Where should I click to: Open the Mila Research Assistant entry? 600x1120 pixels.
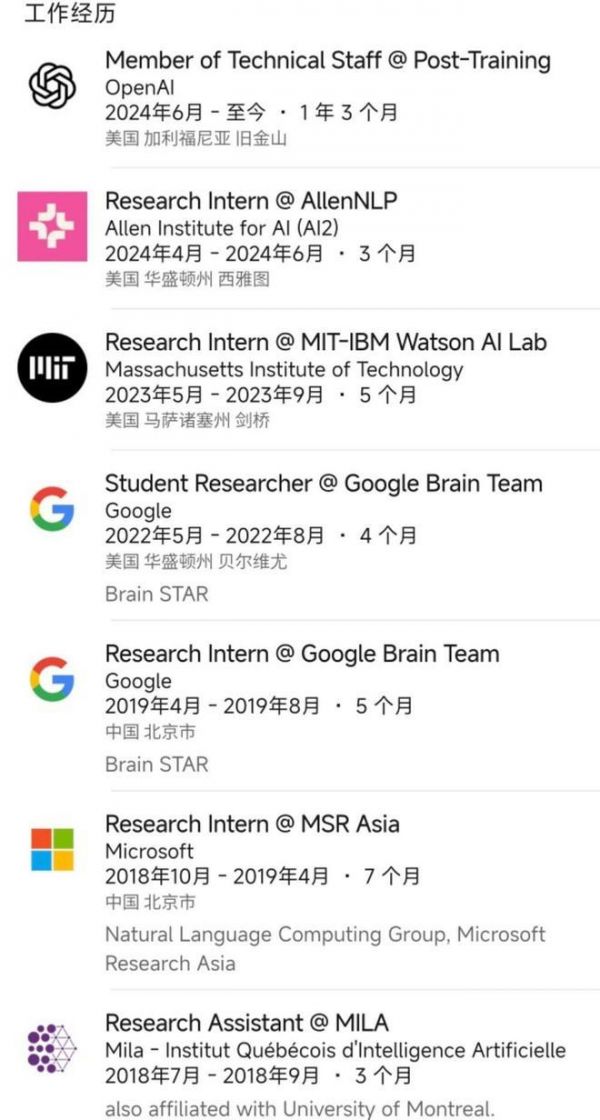coord(247,1023)
